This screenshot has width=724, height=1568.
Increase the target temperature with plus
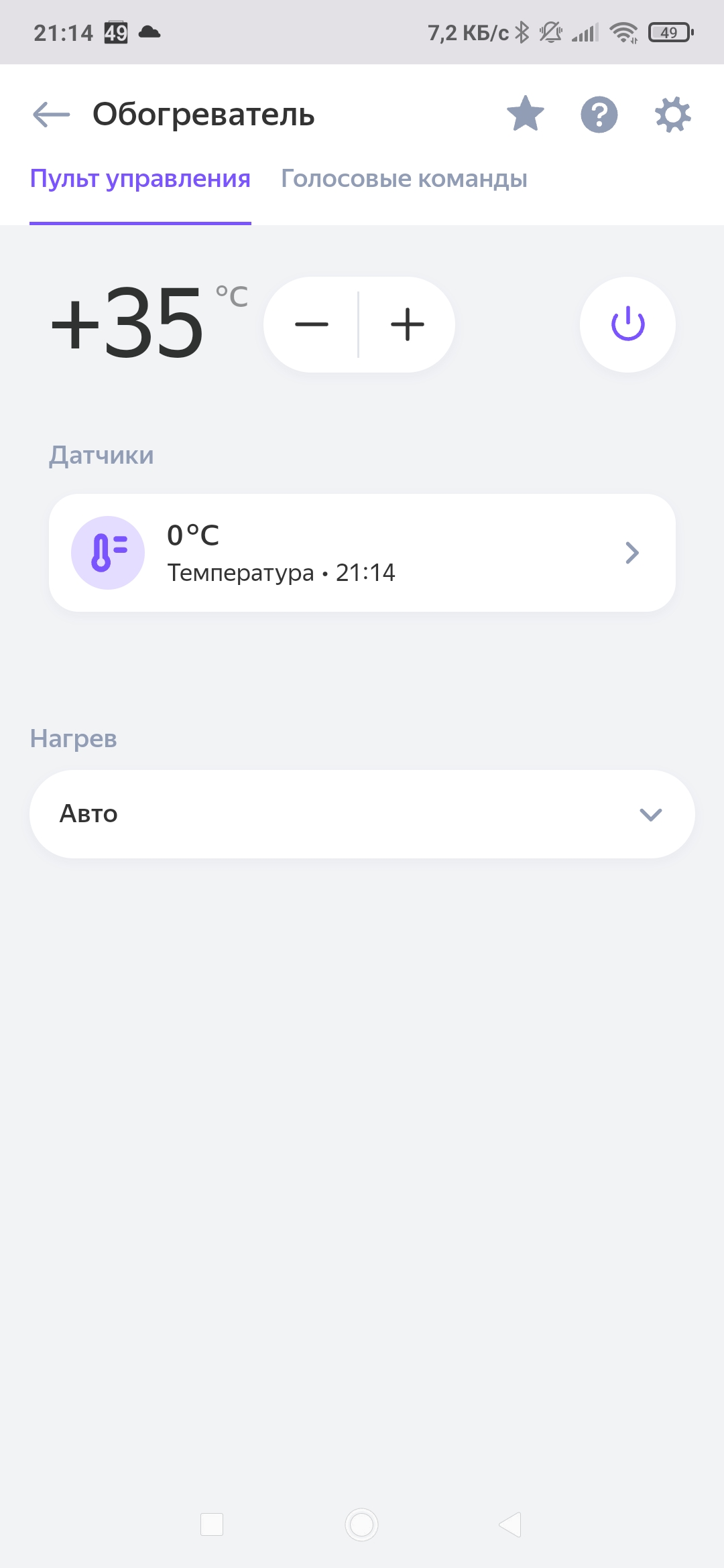click(x=407, y=324)
